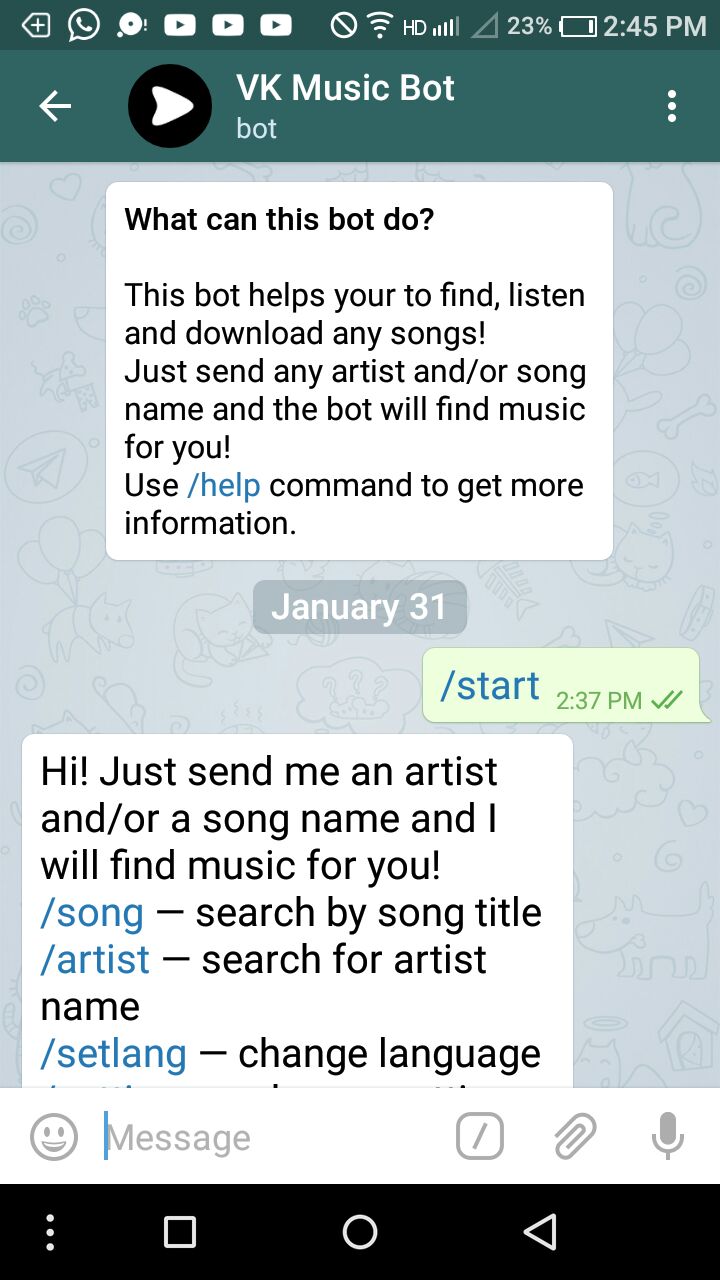Open the VK Music Bot profile header

(x=345, y=106)
